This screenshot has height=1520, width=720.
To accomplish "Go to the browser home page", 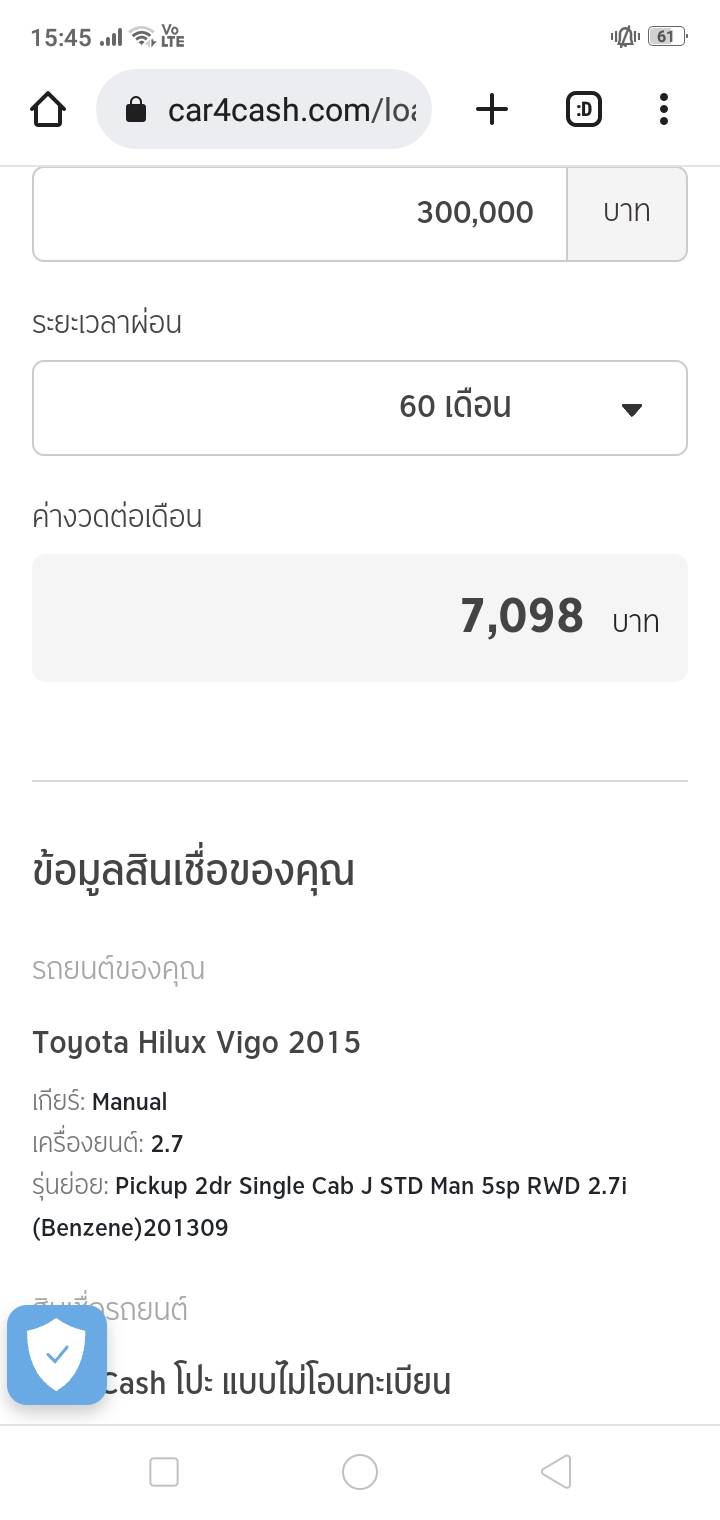I will point(48,109).
